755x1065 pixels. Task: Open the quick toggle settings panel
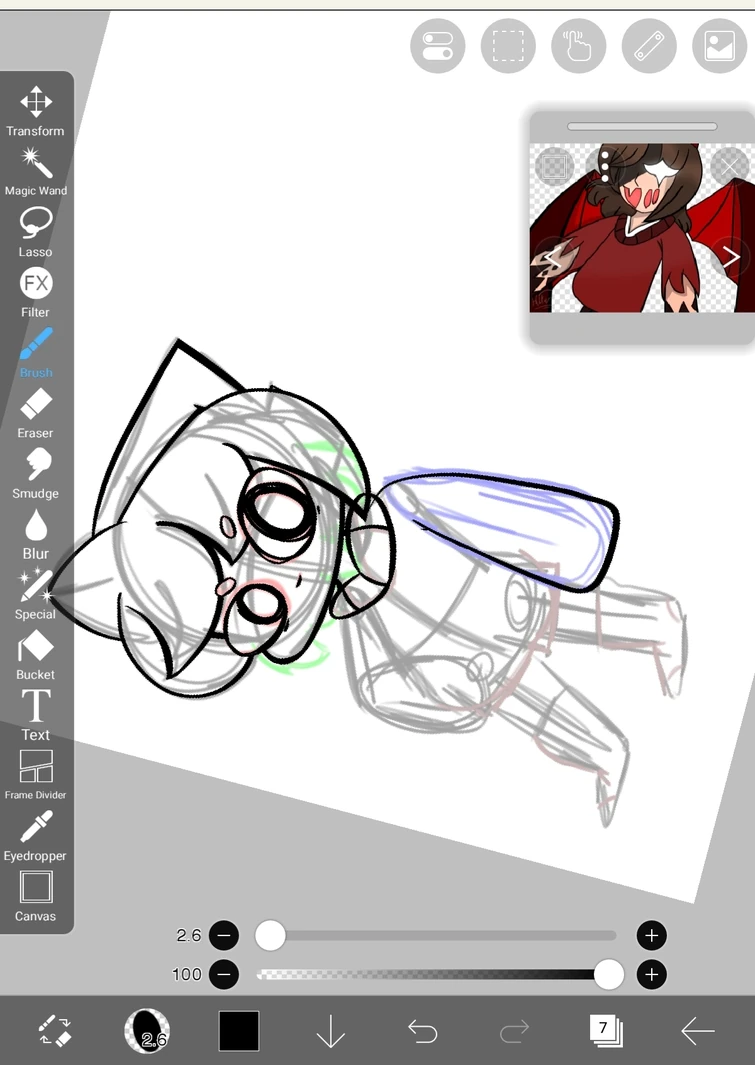pos(437,46)
